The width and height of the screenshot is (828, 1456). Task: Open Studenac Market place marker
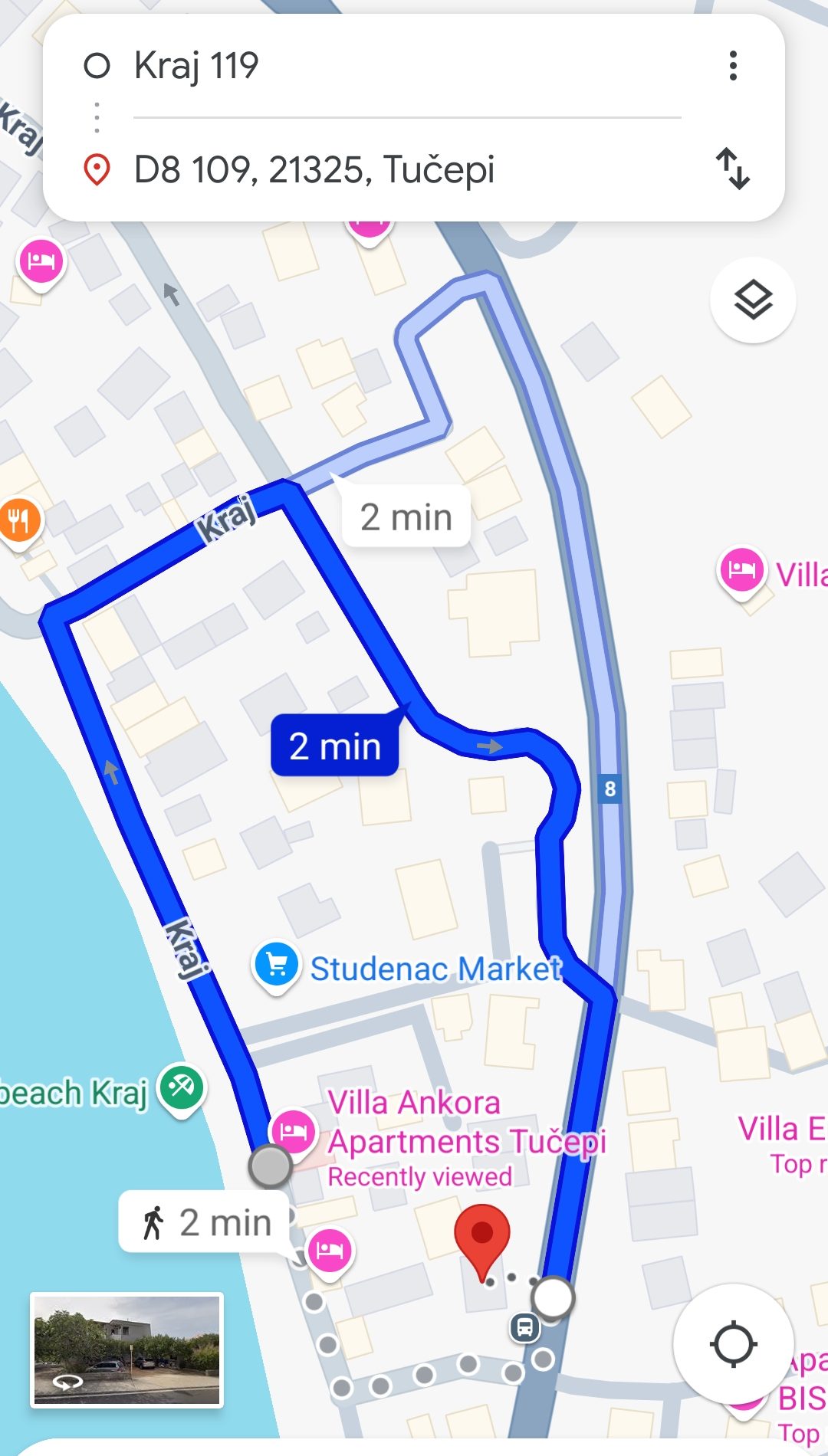276,966
